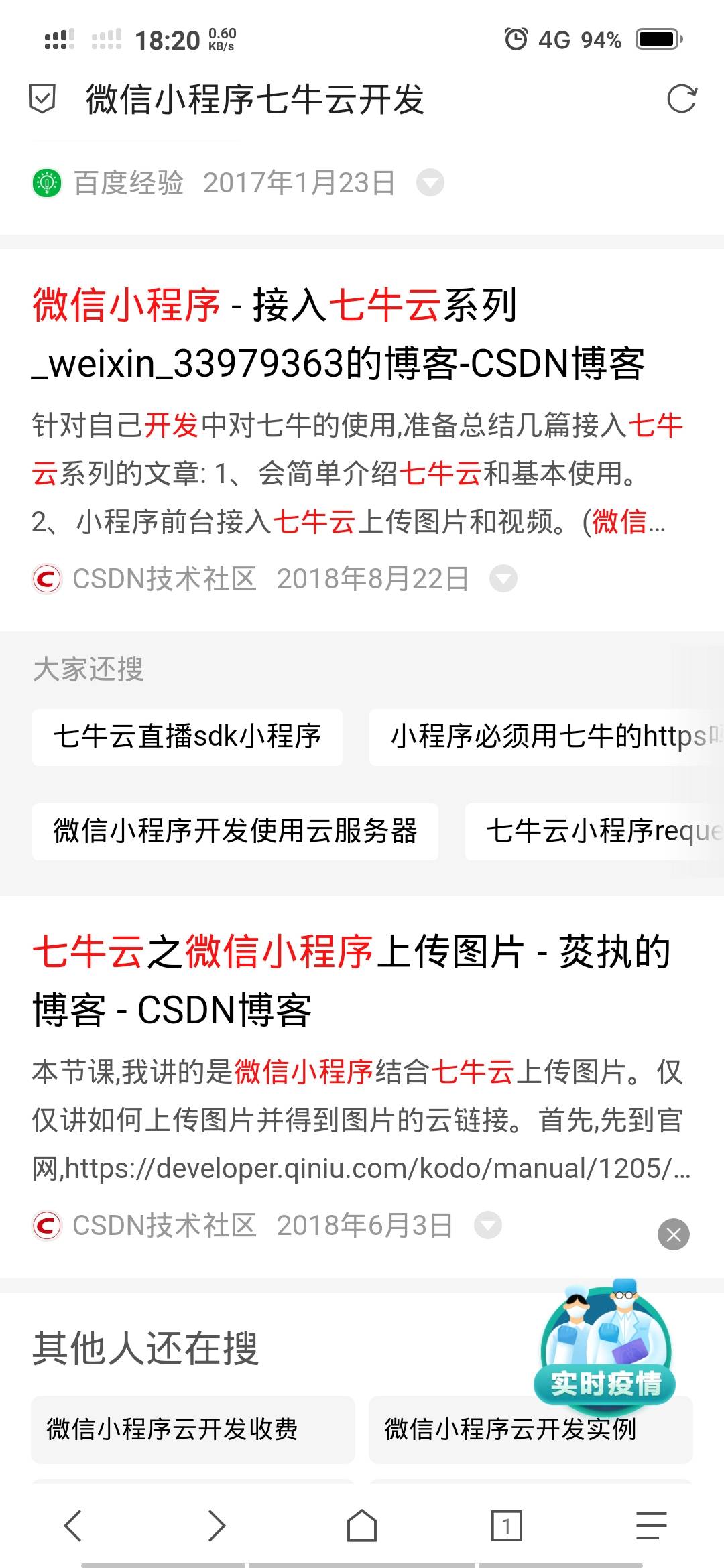Viewport: 724px width, 1568px height.
Task: Go back to the previous page
Action: (x=72, y=1526)
